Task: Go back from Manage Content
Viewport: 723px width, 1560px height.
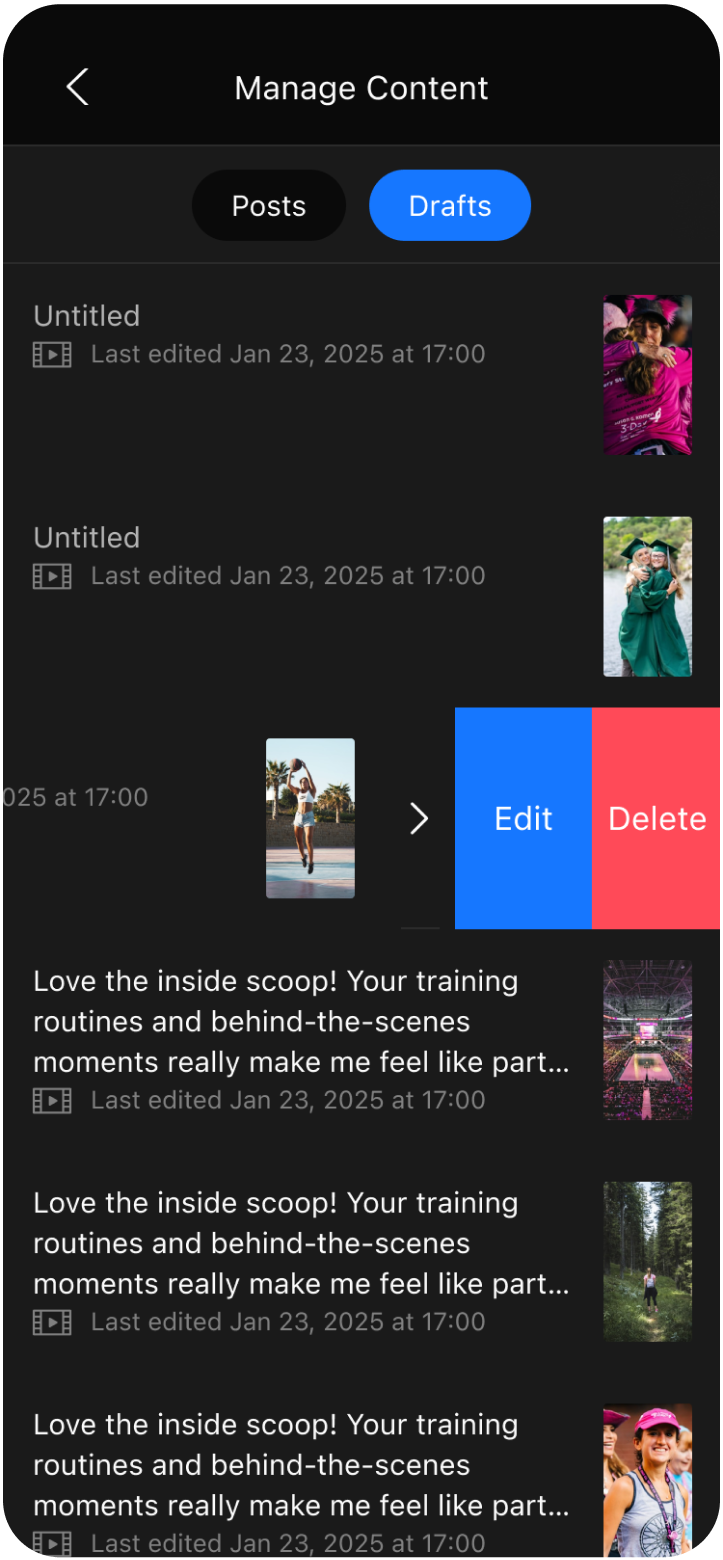Action: [x=77, y=88]
